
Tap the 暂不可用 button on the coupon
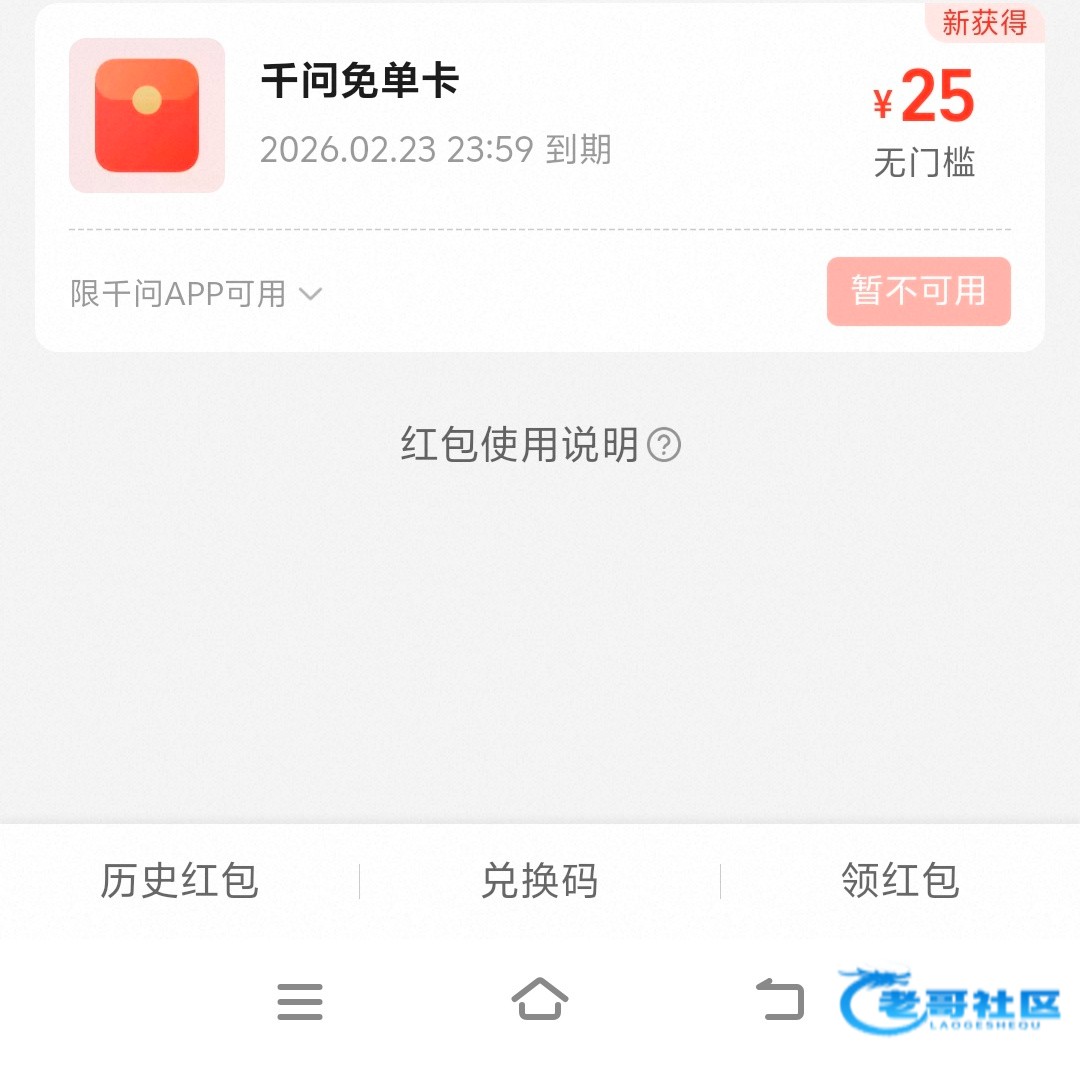pos(918,291)
